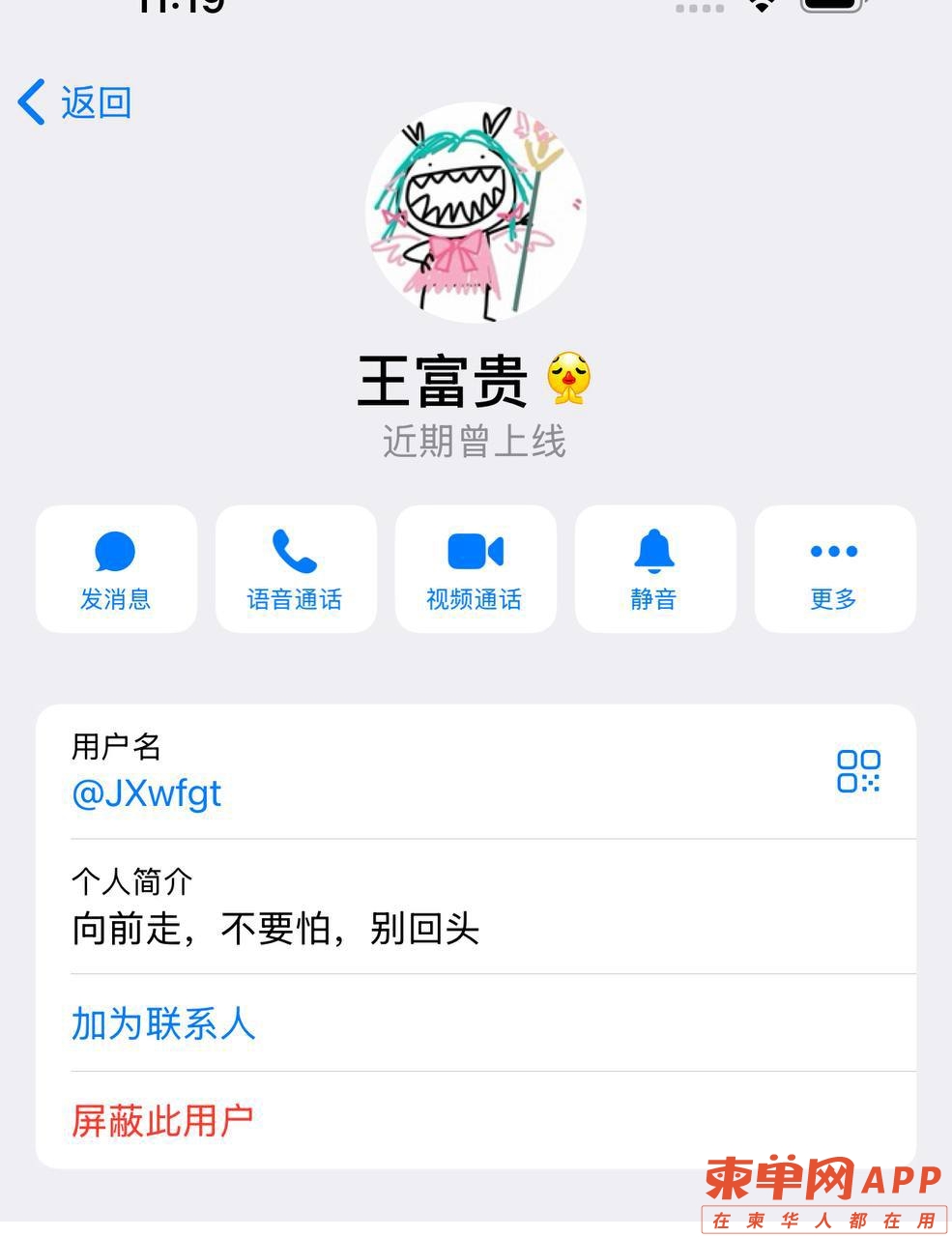Block this user with 屏蔽此用户
This screenshot has width=952, height=1237.
point(162,1120)
